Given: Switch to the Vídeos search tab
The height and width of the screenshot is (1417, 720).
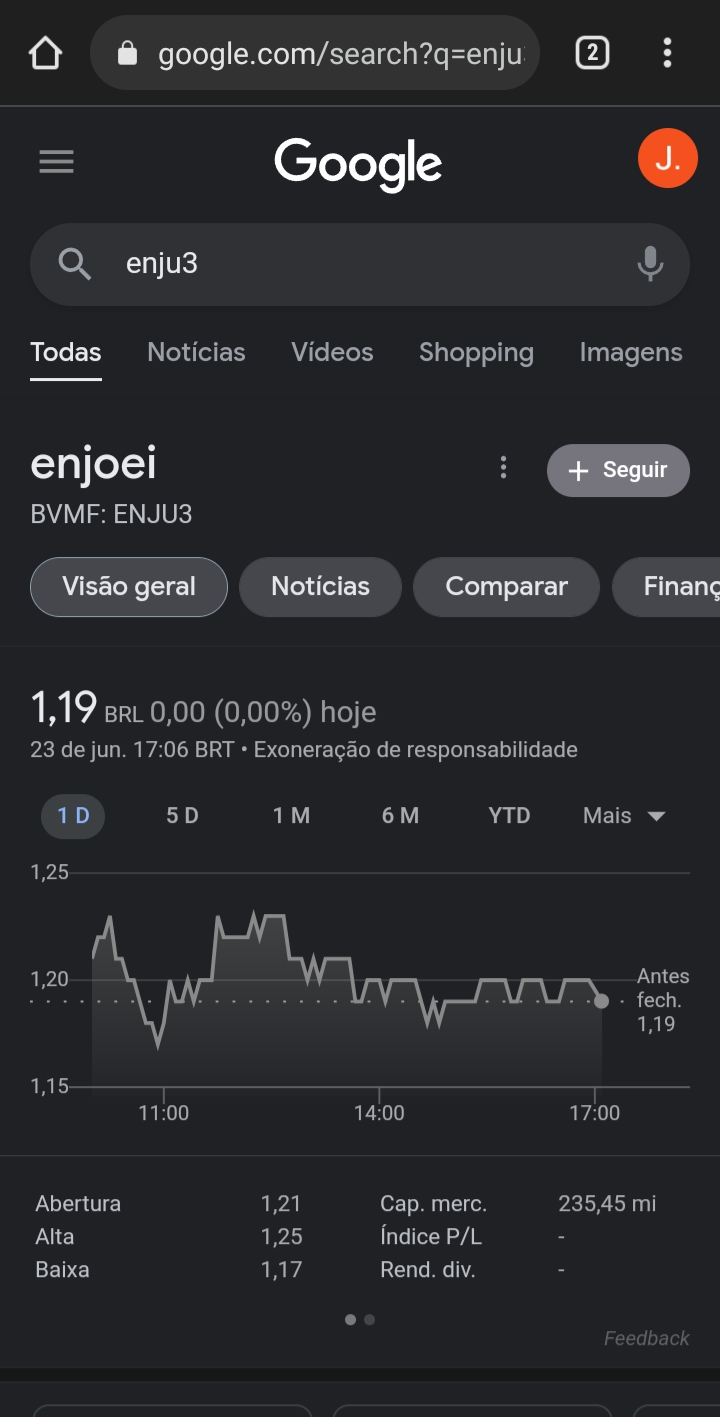Looking at the screenshot, I should [332, 352].
